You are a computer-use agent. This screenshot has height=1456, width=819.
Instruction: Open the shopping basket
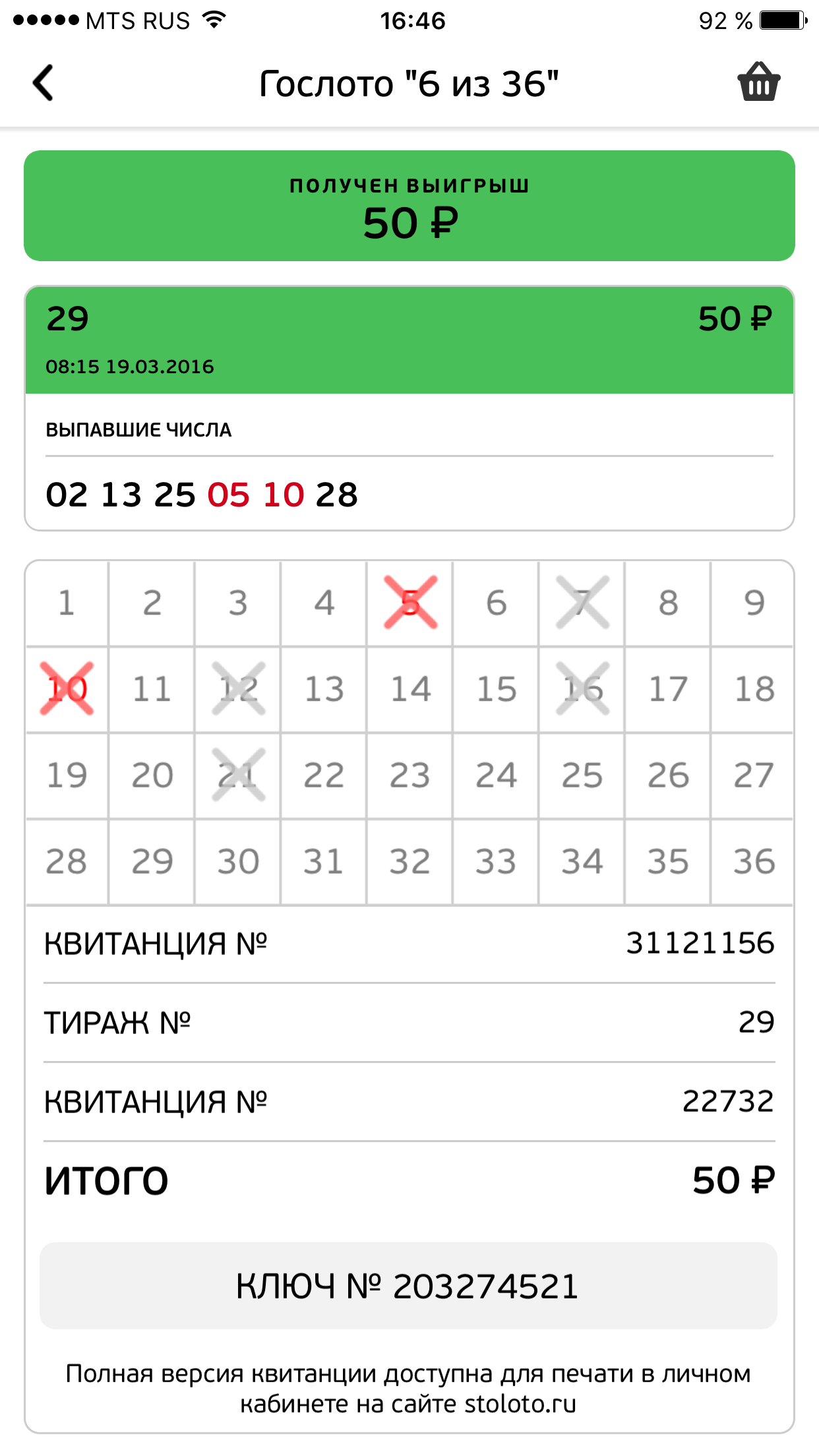click(x=758, y=82)
